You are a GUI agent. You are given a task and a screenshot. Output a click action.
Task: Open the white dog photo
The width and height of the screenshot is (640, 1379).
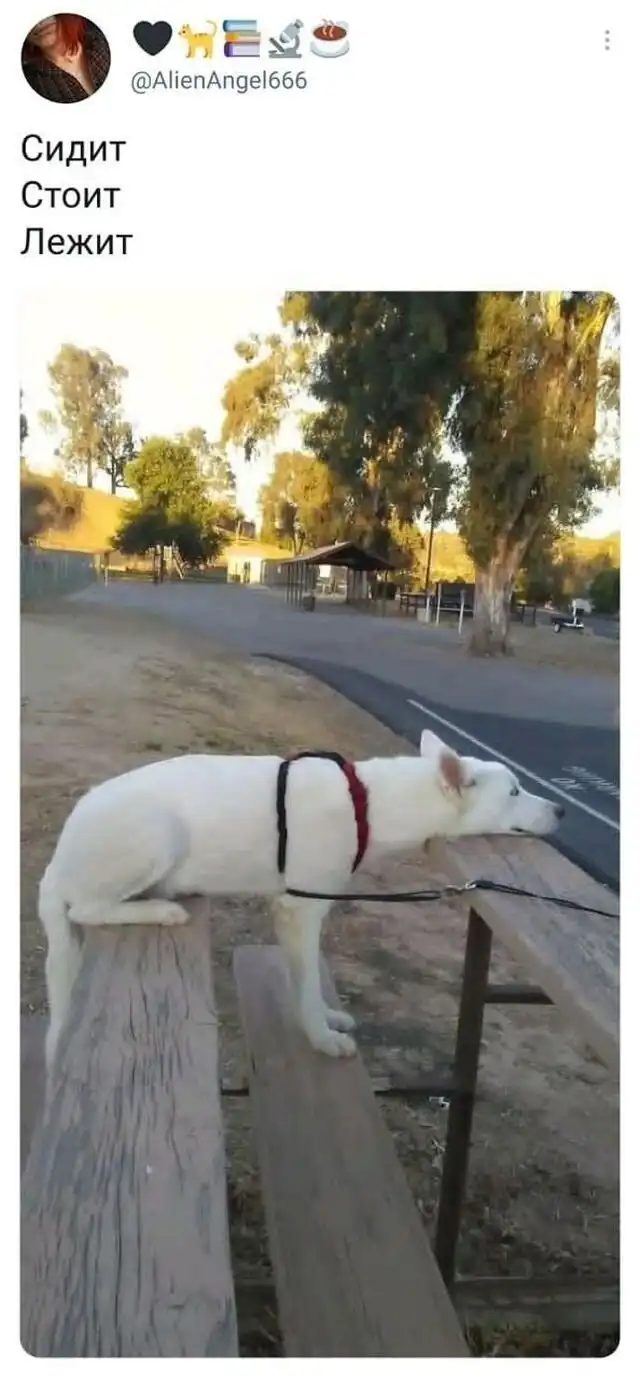[x=320, y=823]
